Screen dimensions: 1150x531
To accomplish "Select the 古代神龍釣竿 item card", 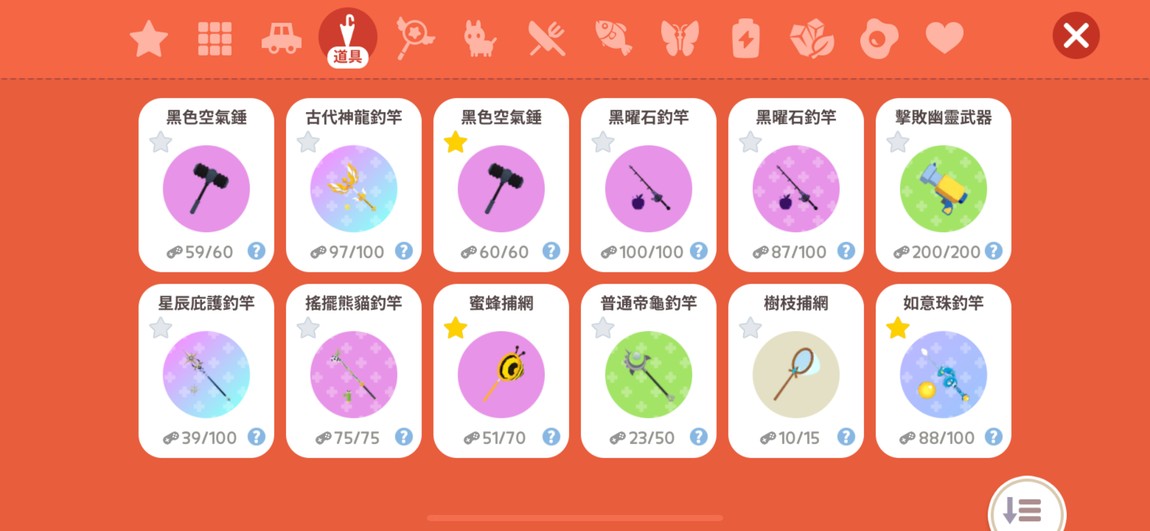I will pos(353,186).
